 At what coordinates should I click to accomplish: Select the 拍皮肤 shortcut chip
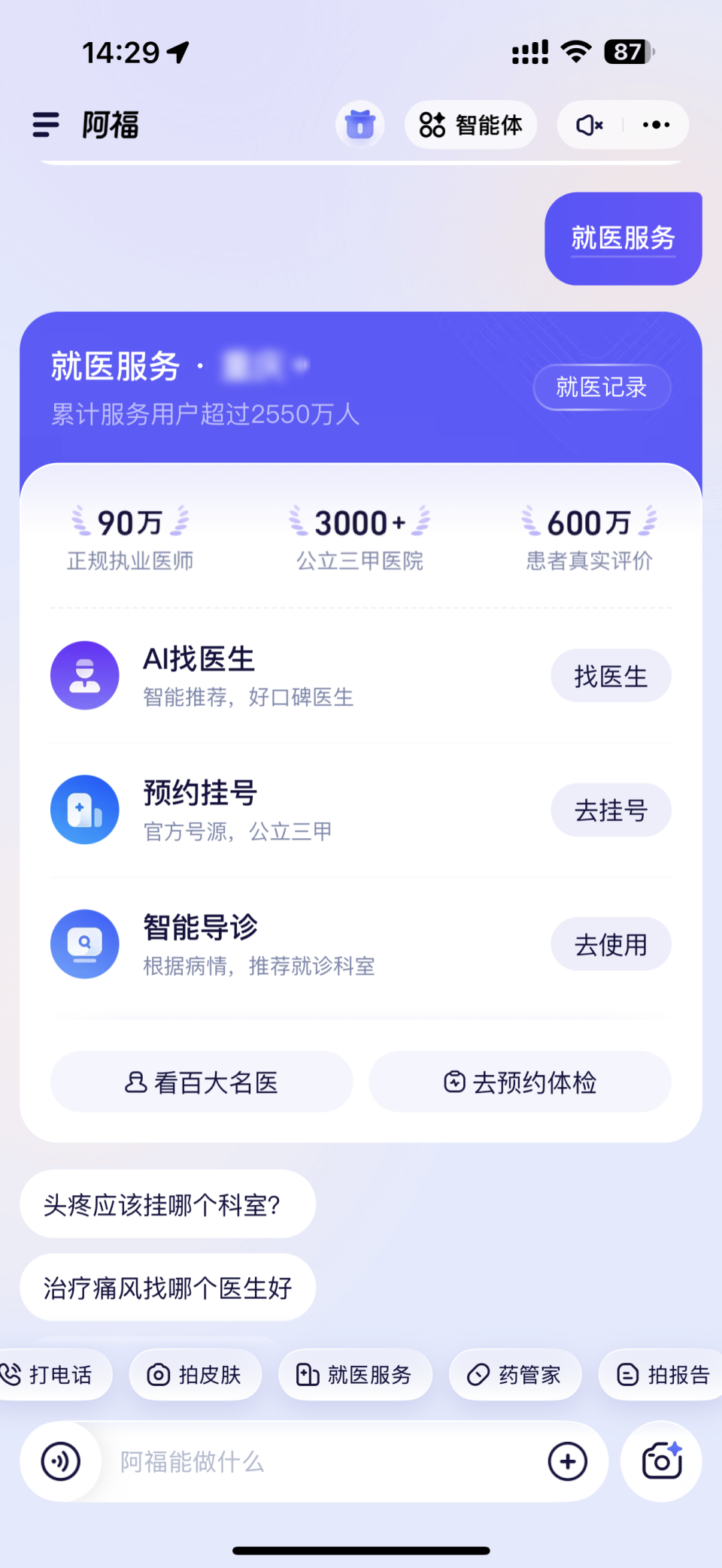195,1375
